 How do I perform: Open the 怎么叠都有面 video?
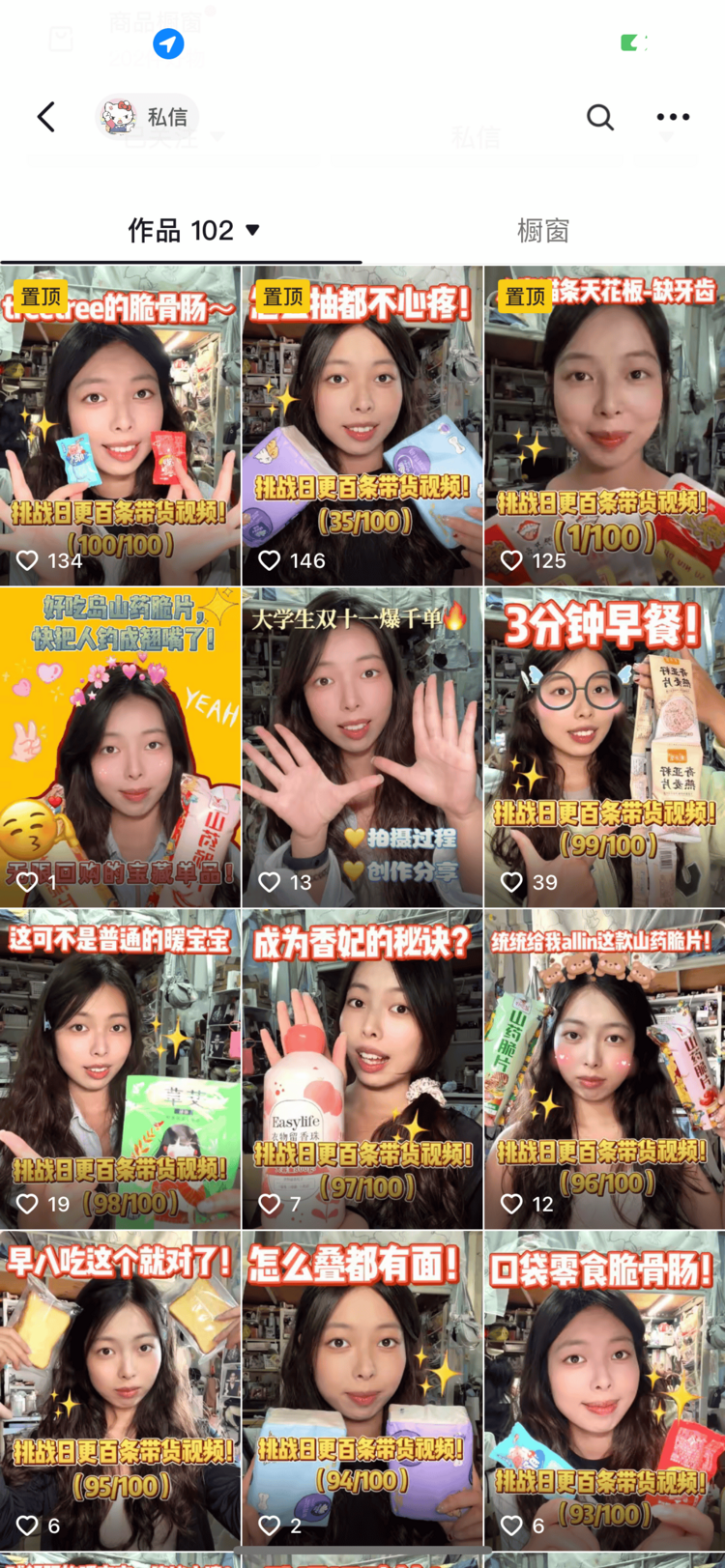click(362, 1389)
